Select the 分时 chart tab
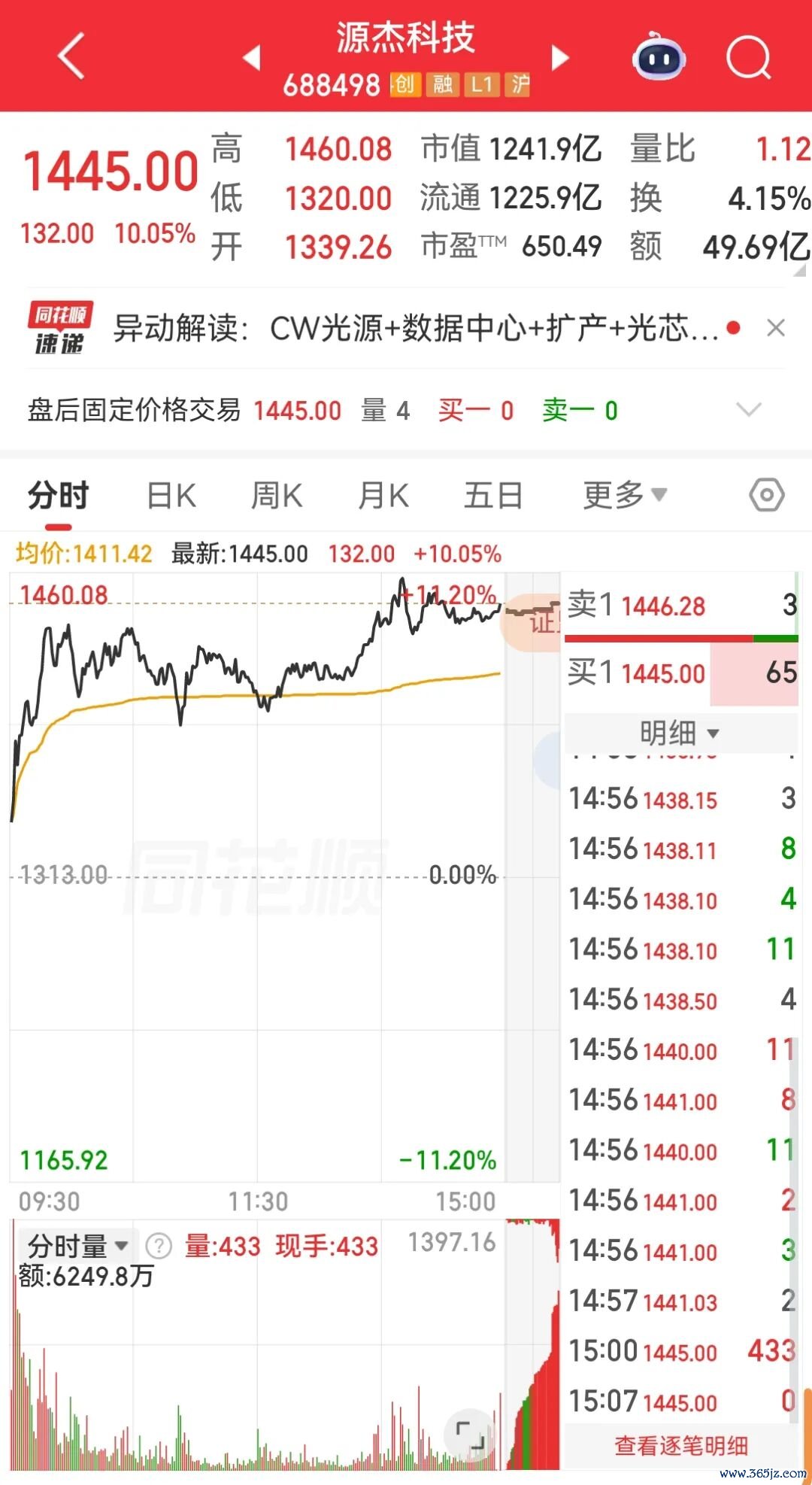Screen dimensions: 812x1485 click(59, 496)
